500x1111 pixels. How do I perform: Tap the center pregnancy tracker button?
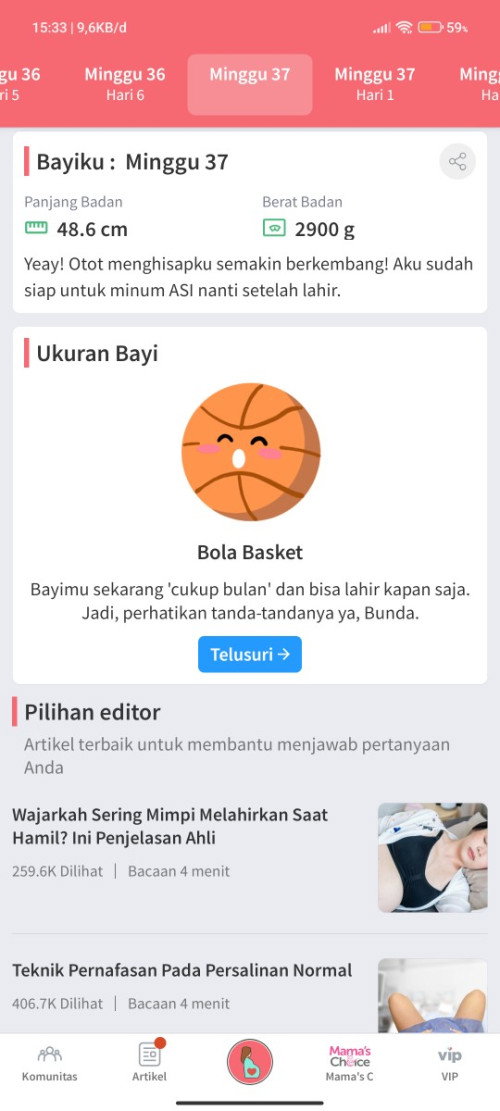(250, 1061)
